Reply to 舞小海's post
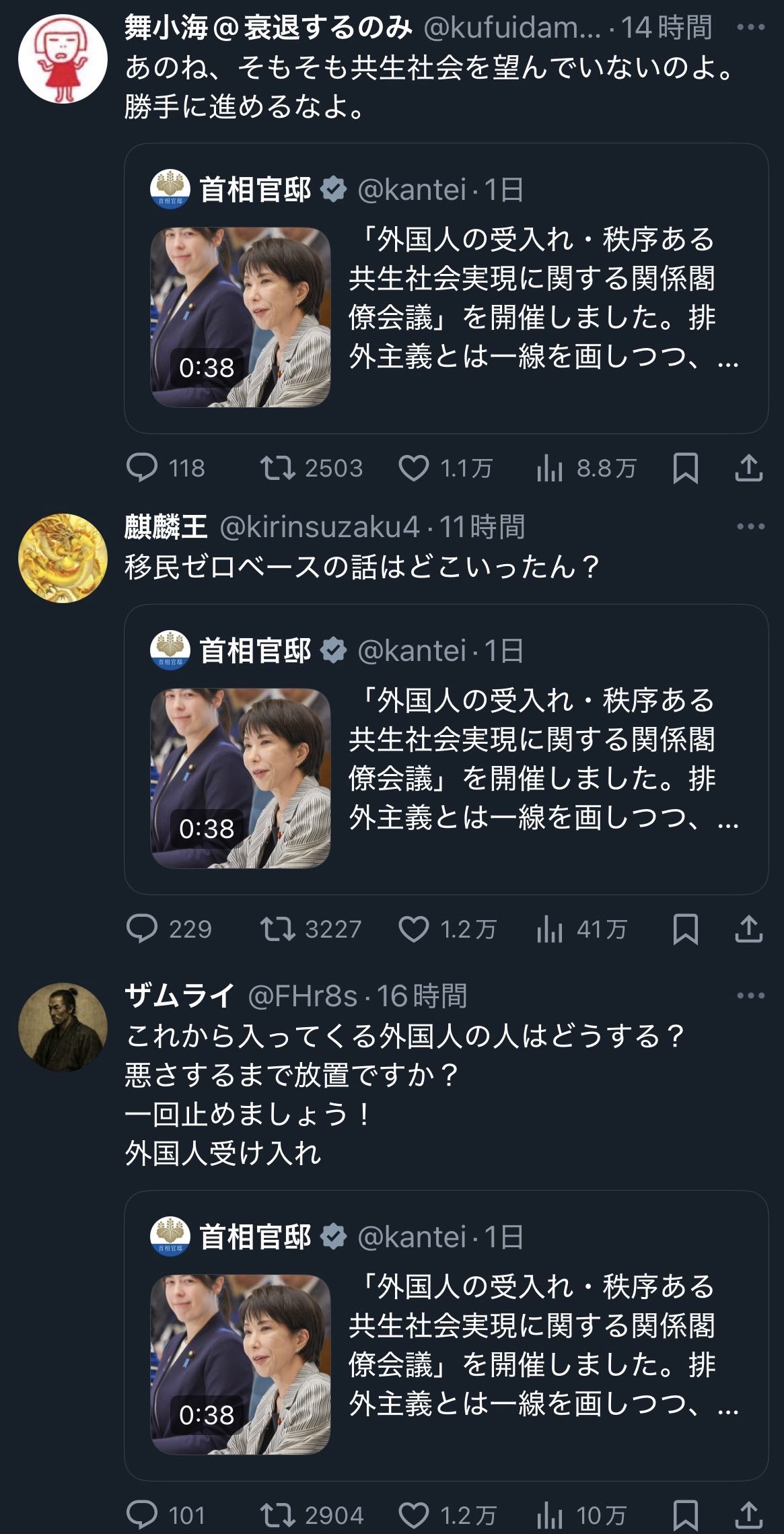The width and height of the screenshot is (784, 1534). point(142,468)
